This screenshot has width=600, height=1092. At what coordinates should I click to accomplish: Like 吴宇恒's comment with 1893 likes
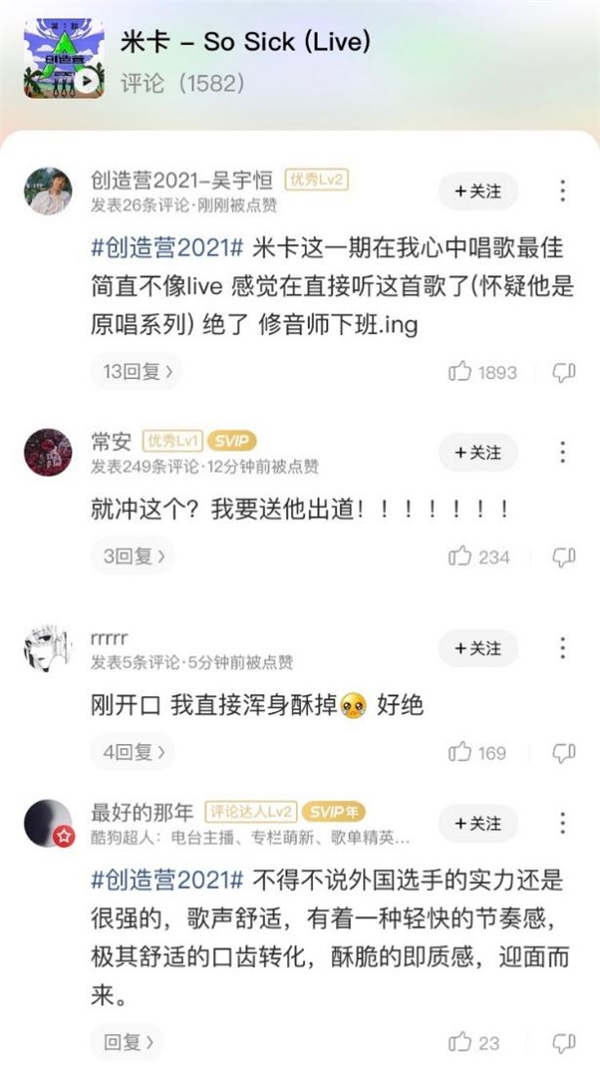pos(460,372)
